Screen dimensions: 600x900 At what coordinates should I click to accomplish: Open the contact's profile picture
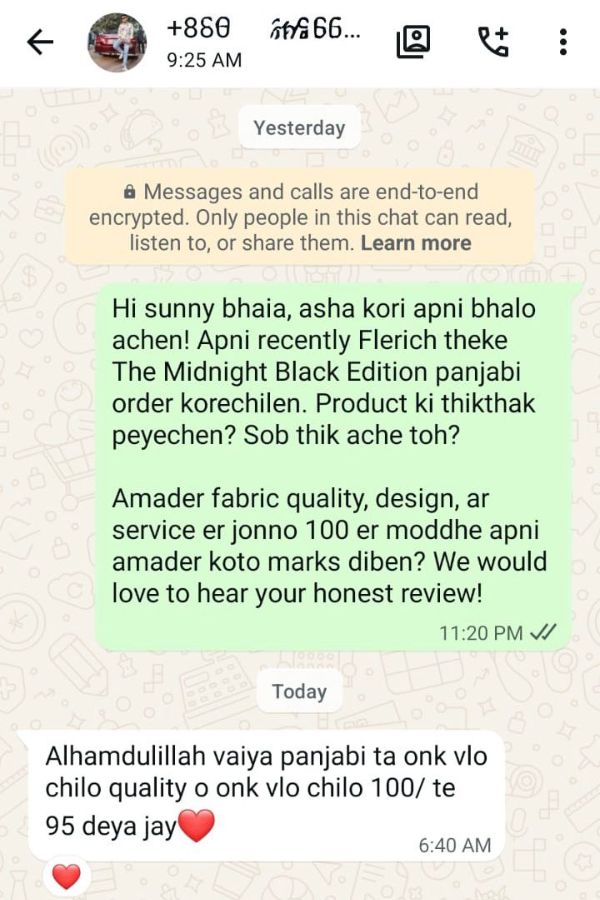(x=117, y=42)
